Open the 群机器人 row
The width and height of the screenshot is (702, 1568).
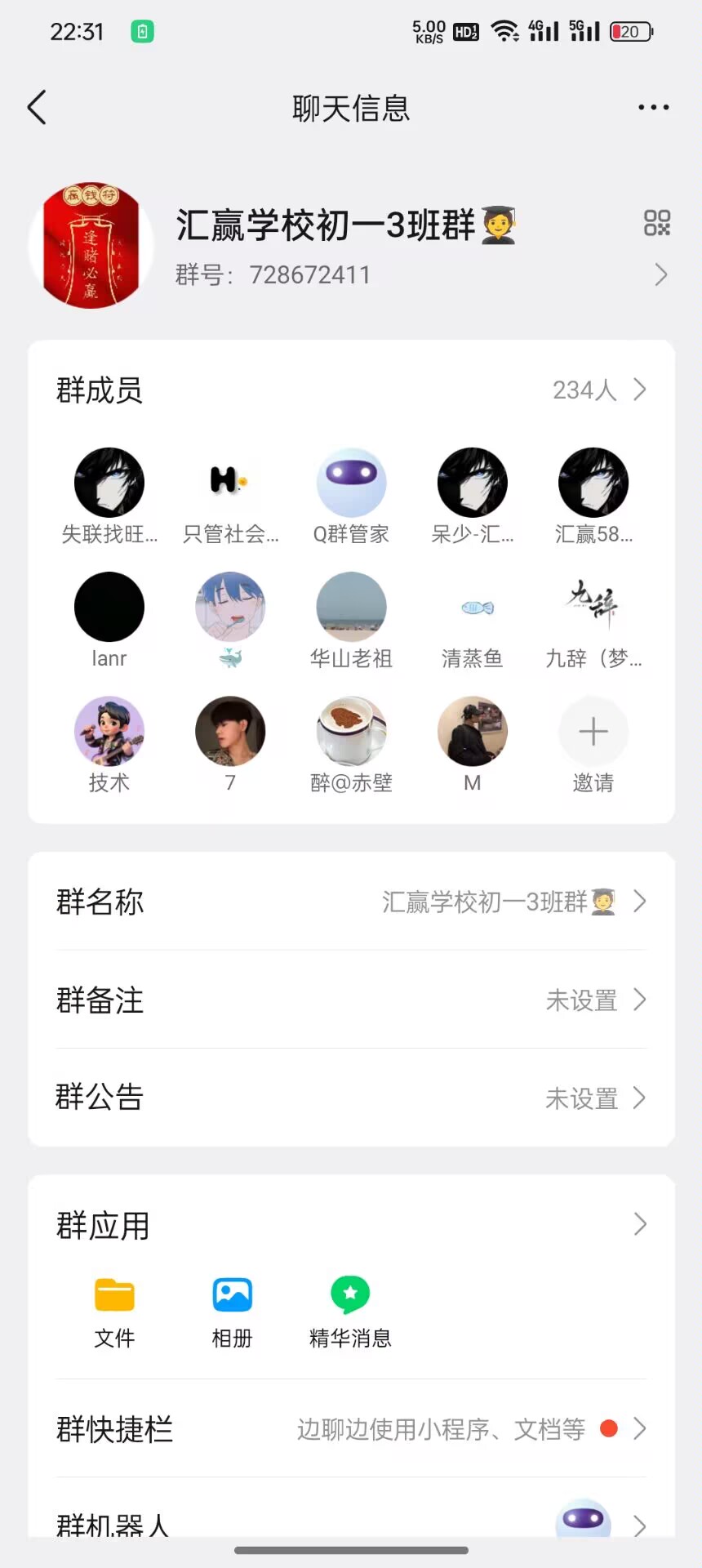351,1522
